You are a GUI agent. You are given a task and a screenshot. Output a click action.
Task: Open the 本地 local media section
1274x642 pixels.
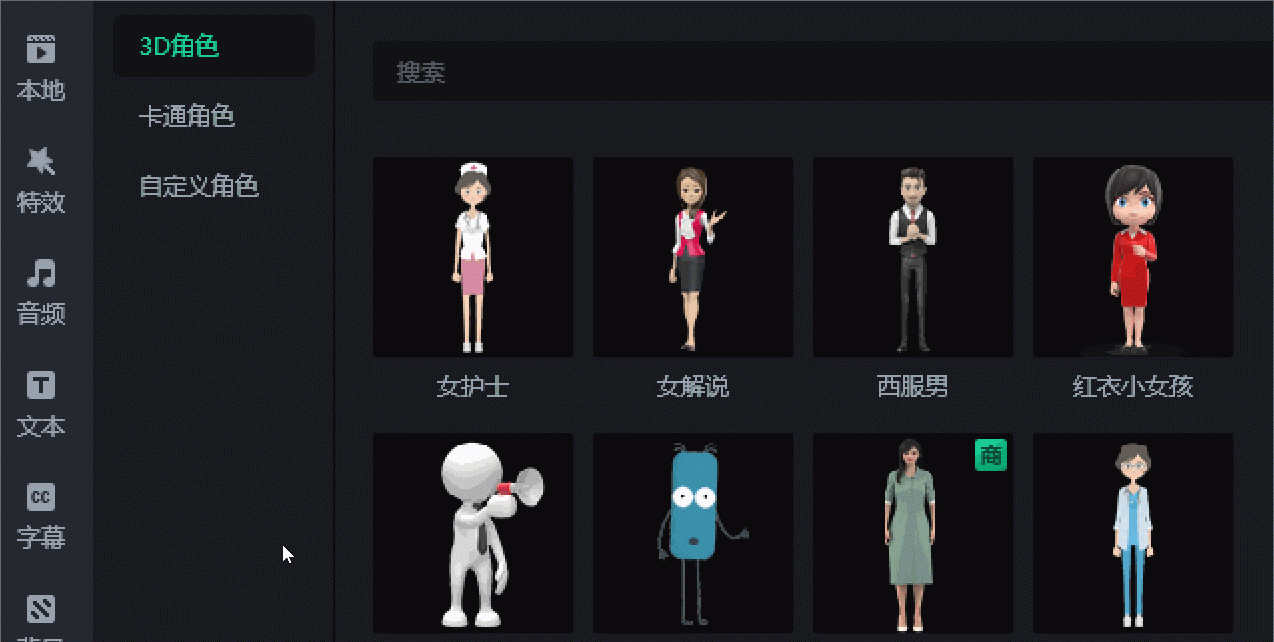click(40, 67)
